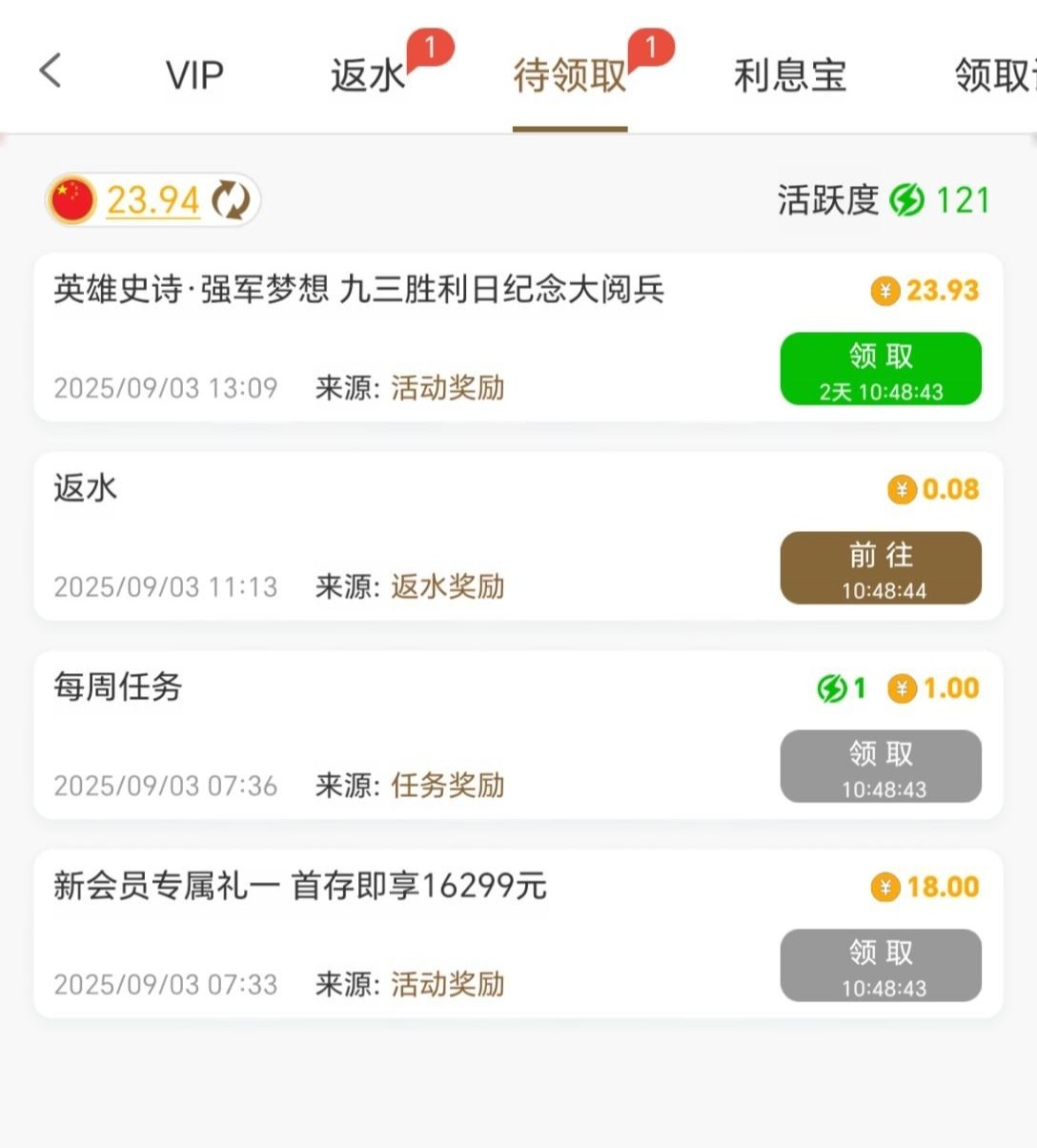Claim the 18.00 新会员专属礼 reward
This screenshot has height=1148, width=1037.
pos(881,965)
